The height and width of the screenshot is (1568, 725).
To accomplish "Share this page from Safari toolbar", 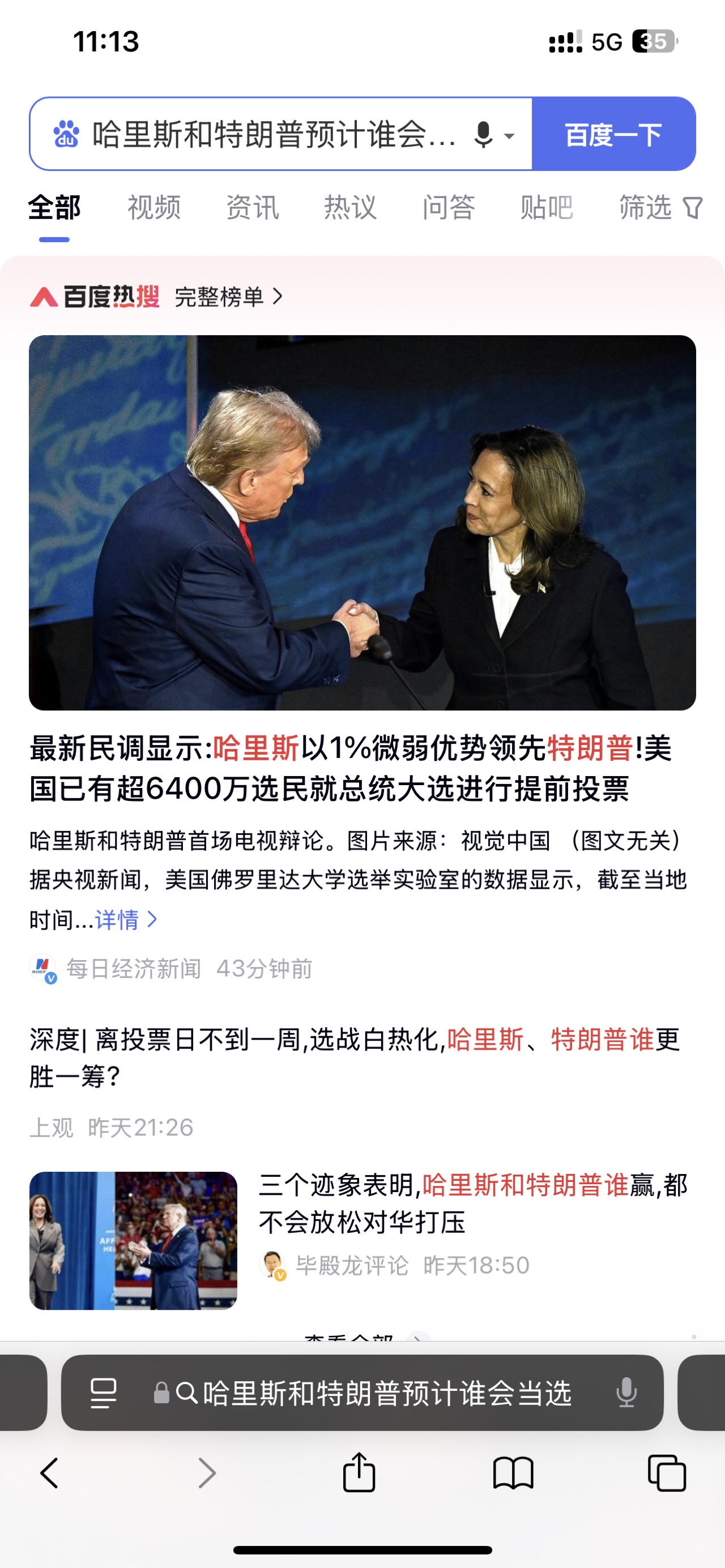I will coord(359,1472).
